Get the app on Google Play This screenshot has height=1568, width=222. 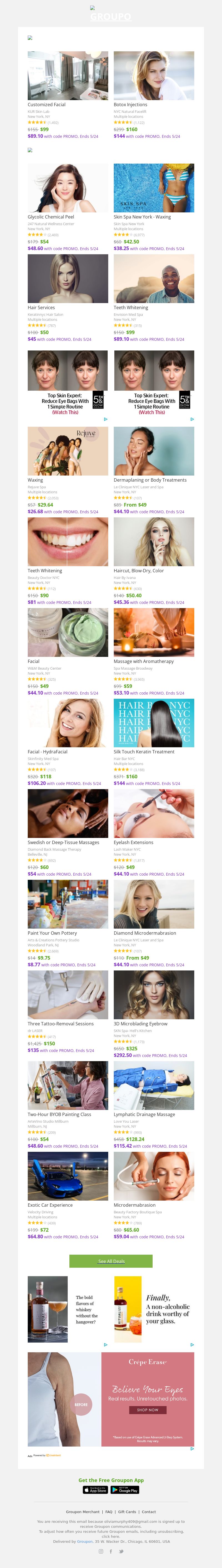125,1490
